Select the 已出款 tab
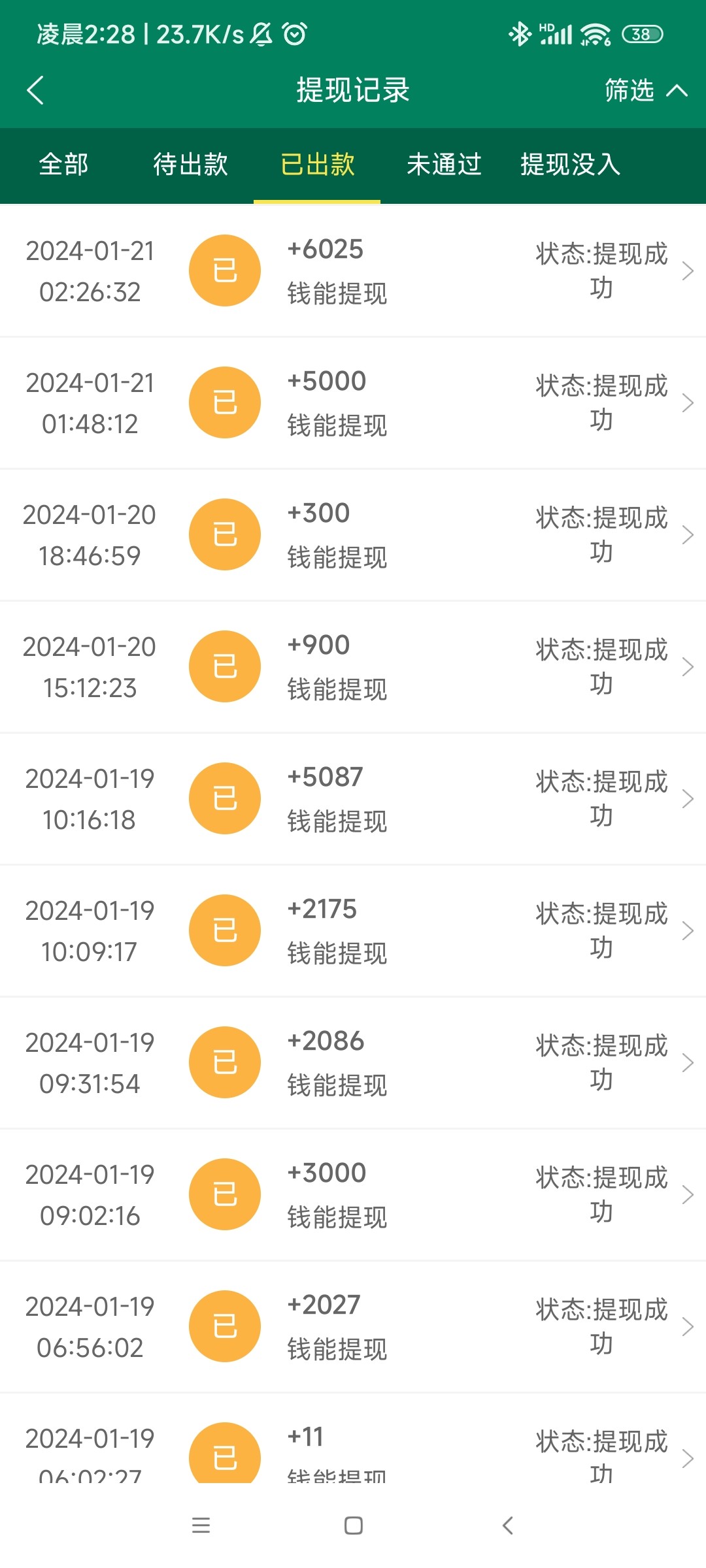Viewport: 706px width, 1568px height. click(x=317, y=165)
